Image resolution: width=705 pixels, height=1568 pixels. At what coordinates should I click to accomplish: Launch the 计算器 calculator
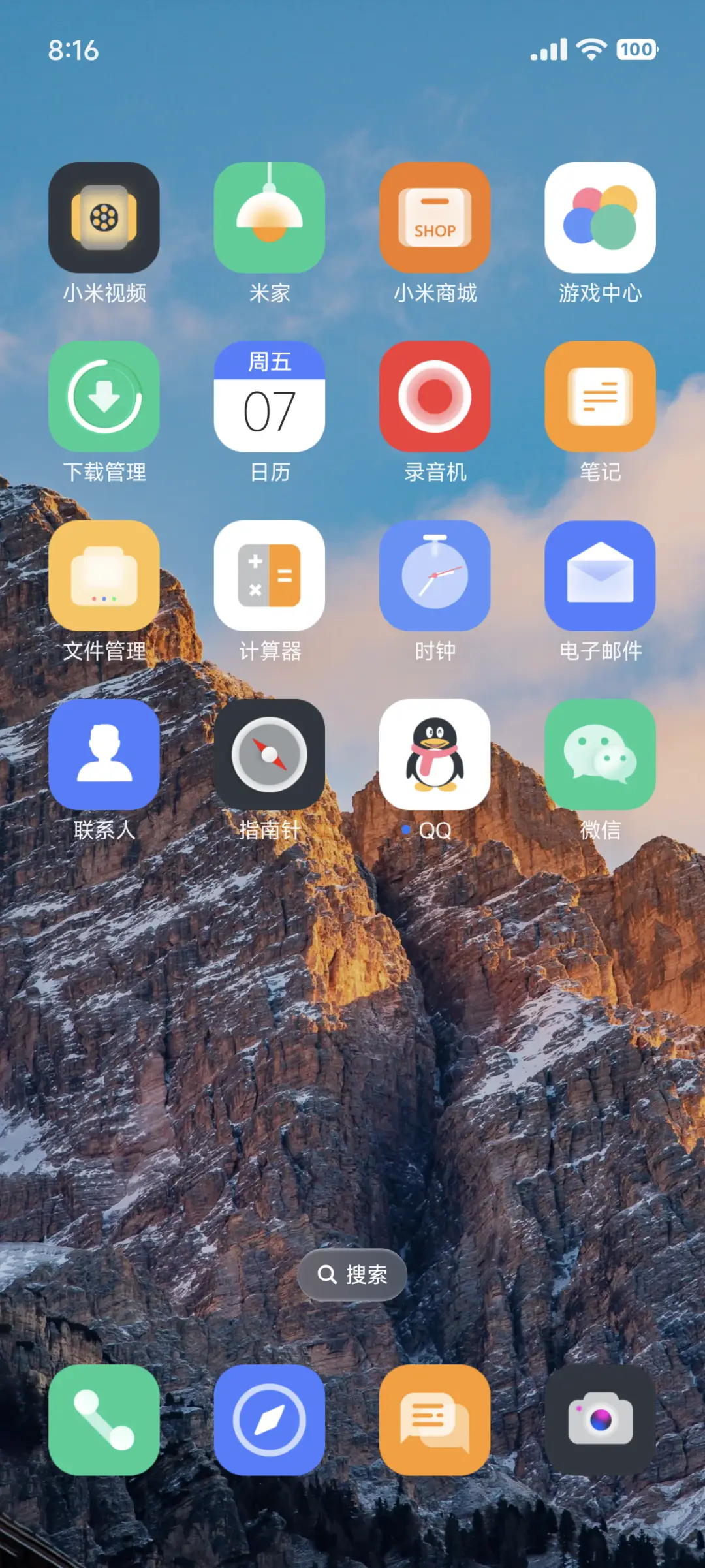(x=270, y=576)
